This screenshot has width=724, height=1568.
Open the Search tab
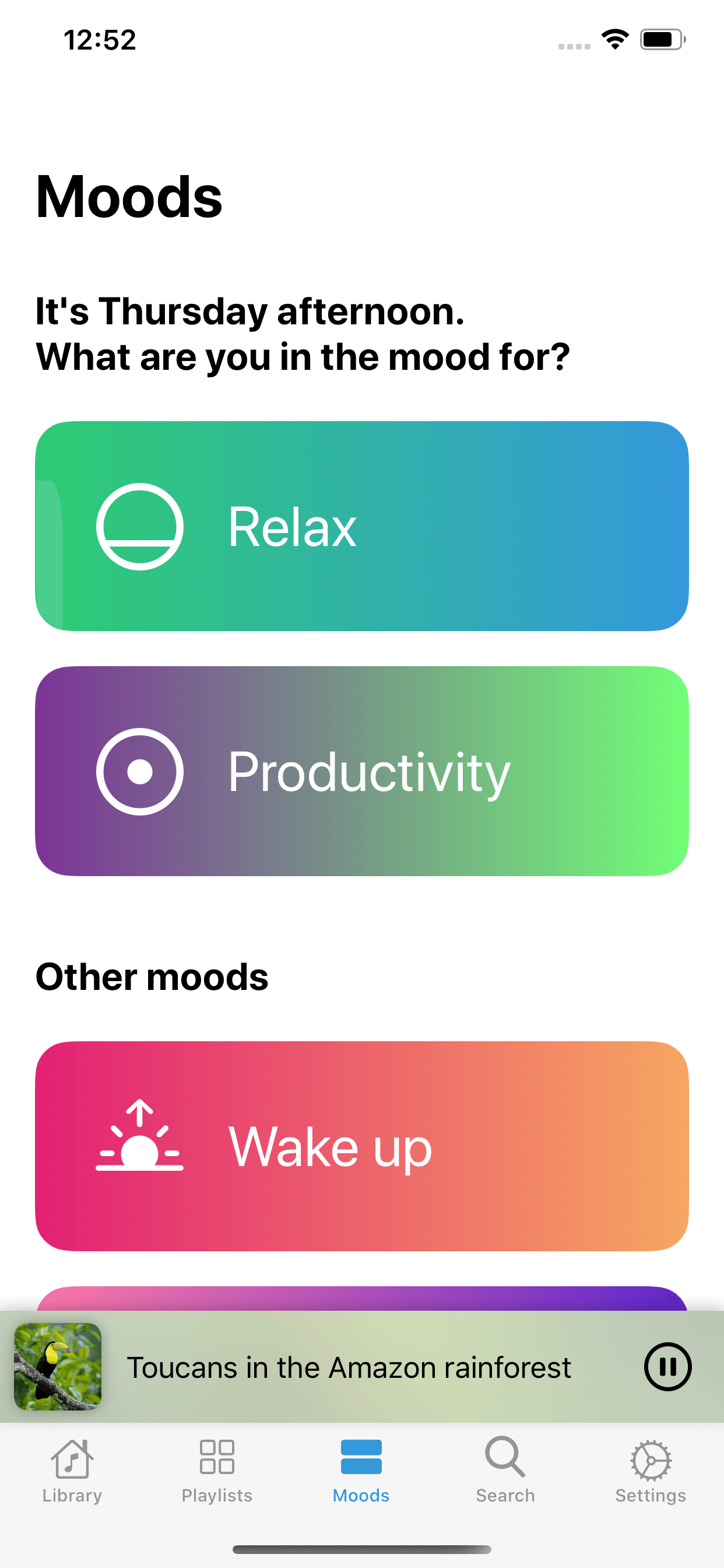point(505,1471)
